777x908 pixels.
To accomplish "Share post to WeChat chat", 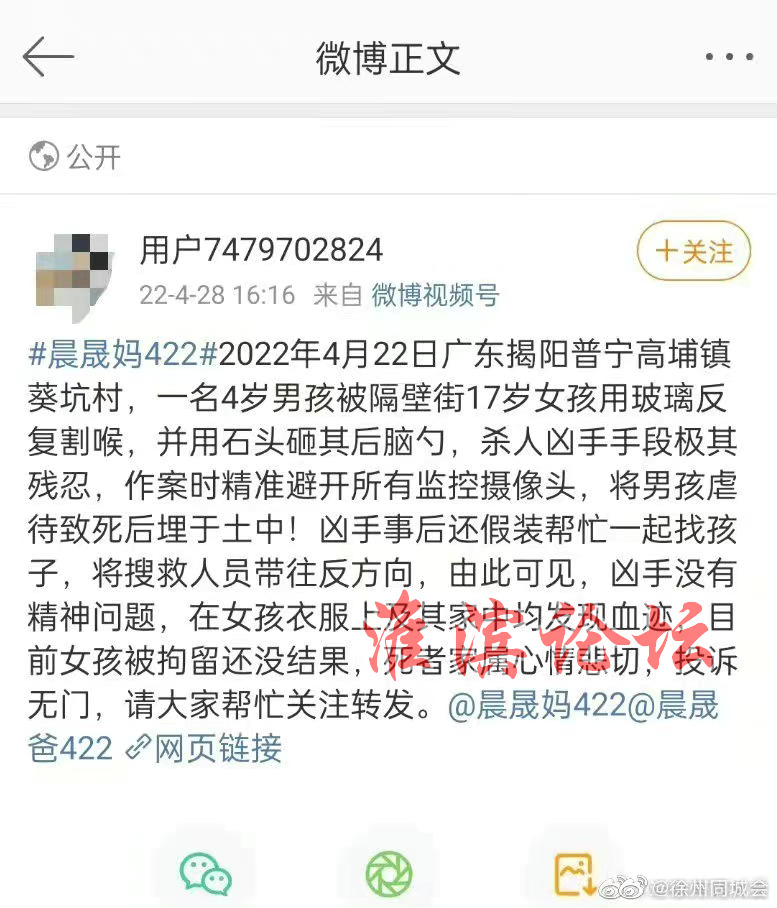I will (x=205, y=874).
